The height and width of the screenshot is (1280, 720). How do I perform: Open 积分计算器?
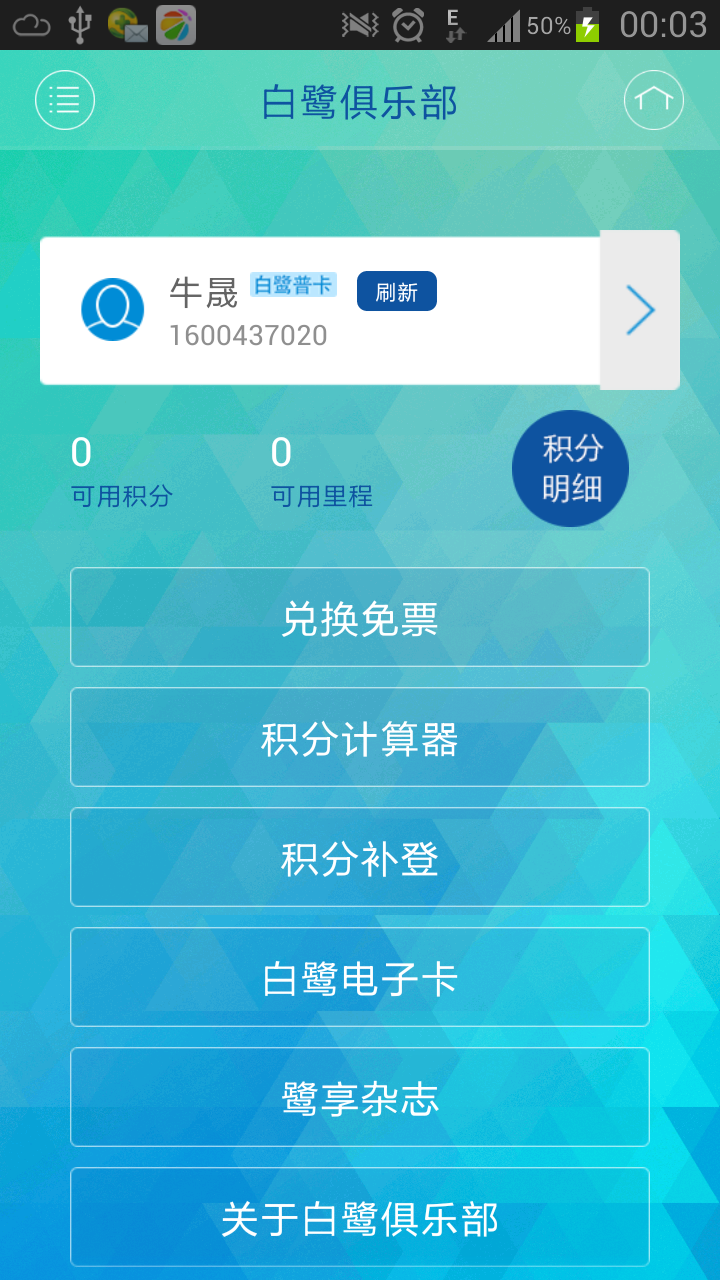(360, 738)
